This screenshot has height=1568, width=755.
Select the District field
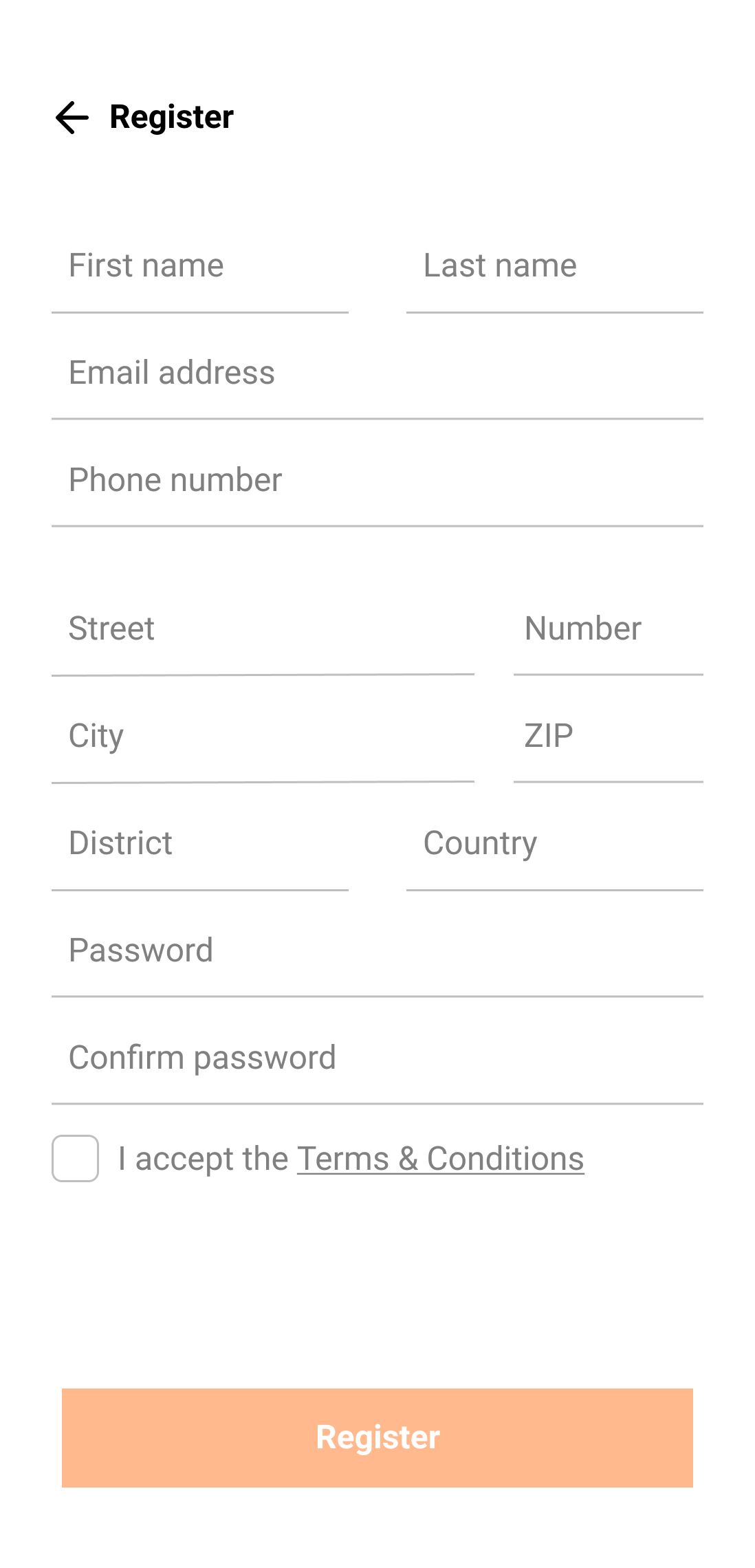[200, 843]
